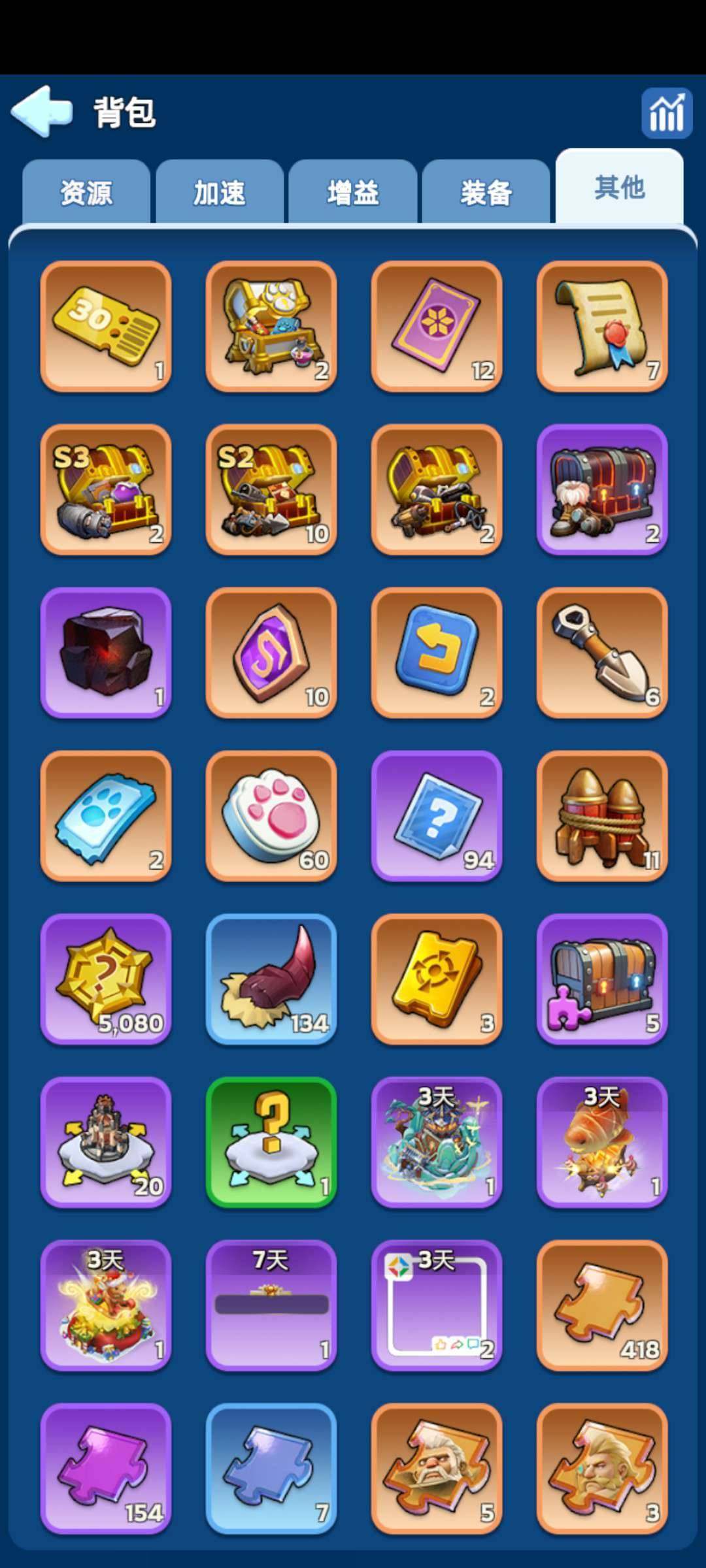Tap the red horn item
The image size is (706, 1568).
[271, 979]
